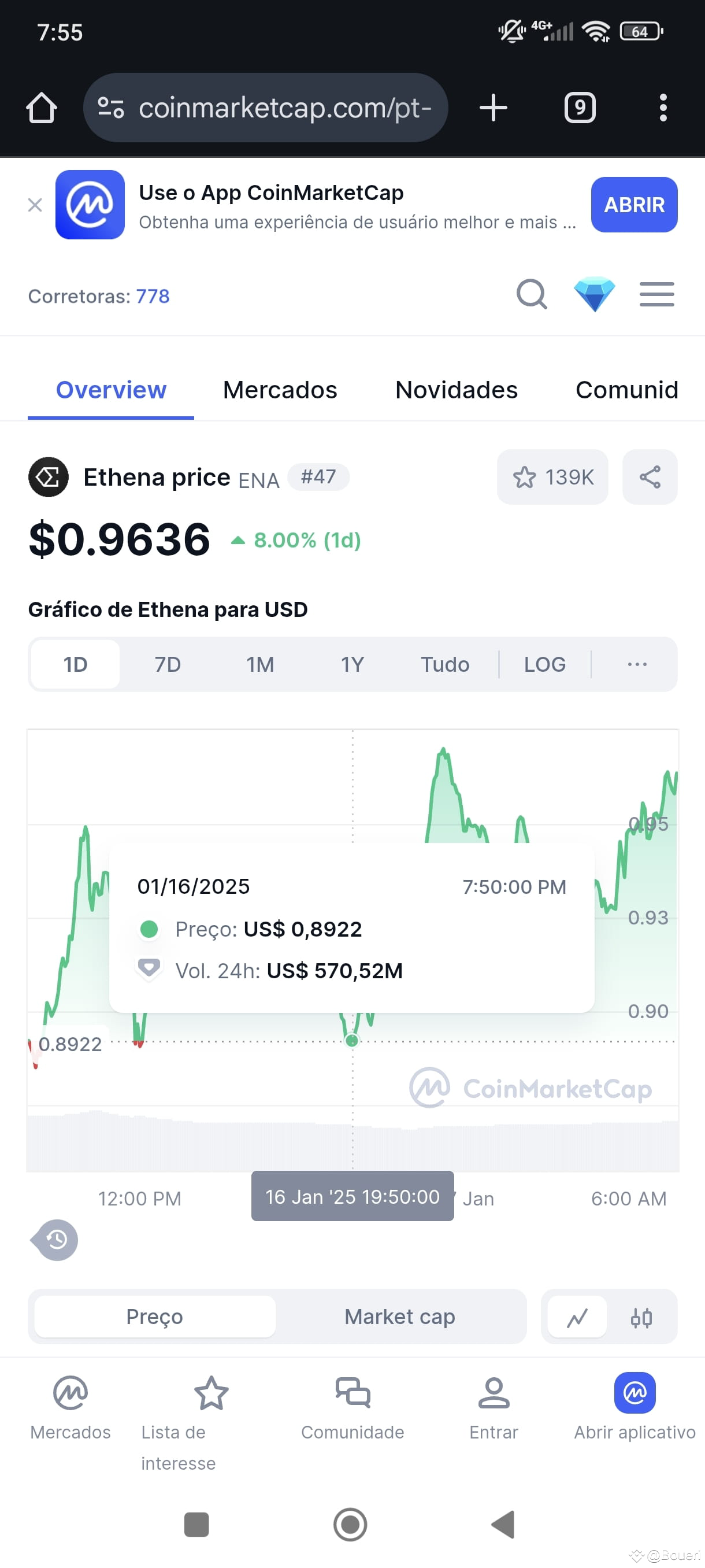Switch chart data to Market cap

pyautogui.click(x=399, y=1316)
